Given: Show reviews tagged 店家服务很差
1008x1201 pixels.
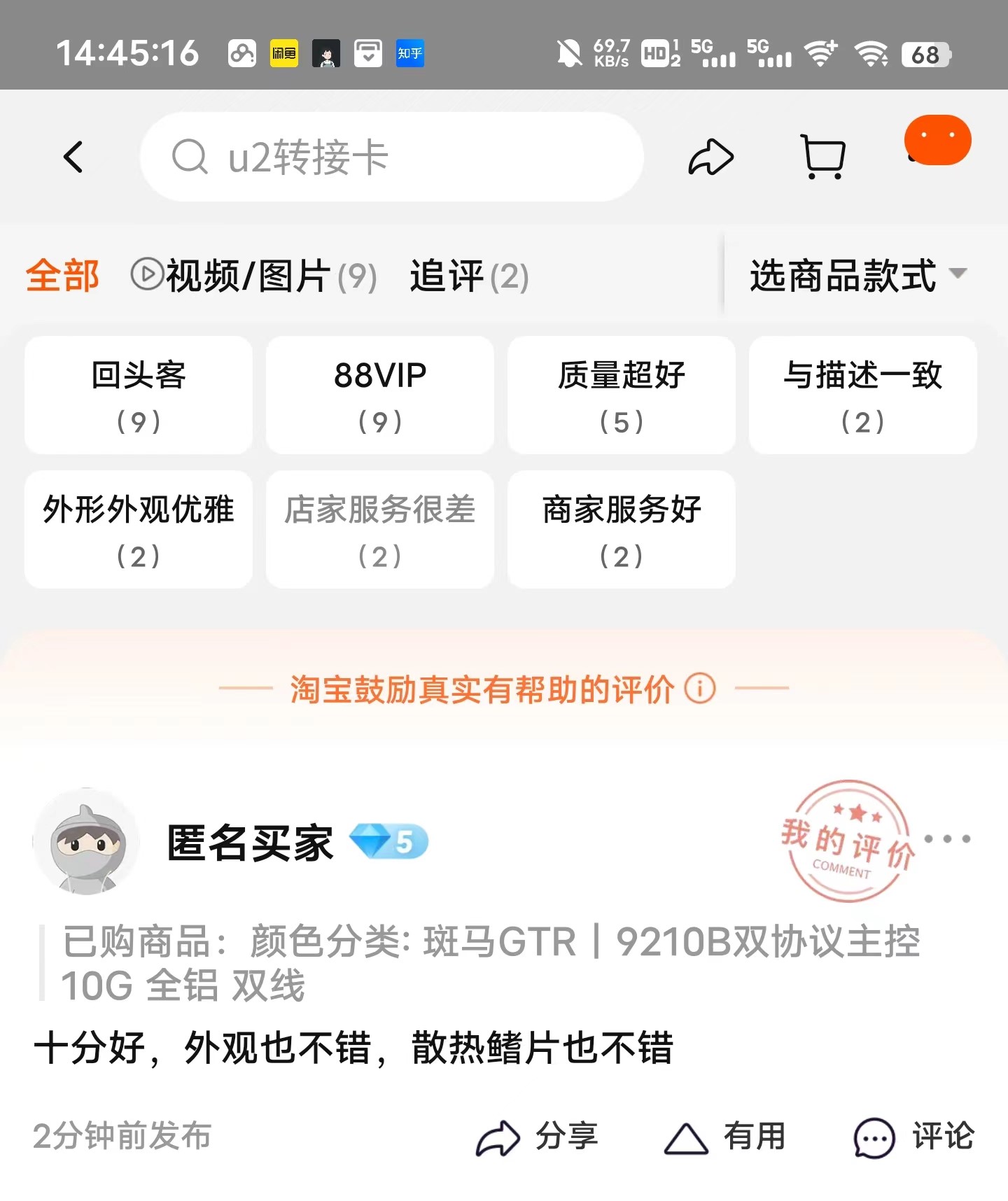Looking at the screenshot, I should (x=380, y=530).
